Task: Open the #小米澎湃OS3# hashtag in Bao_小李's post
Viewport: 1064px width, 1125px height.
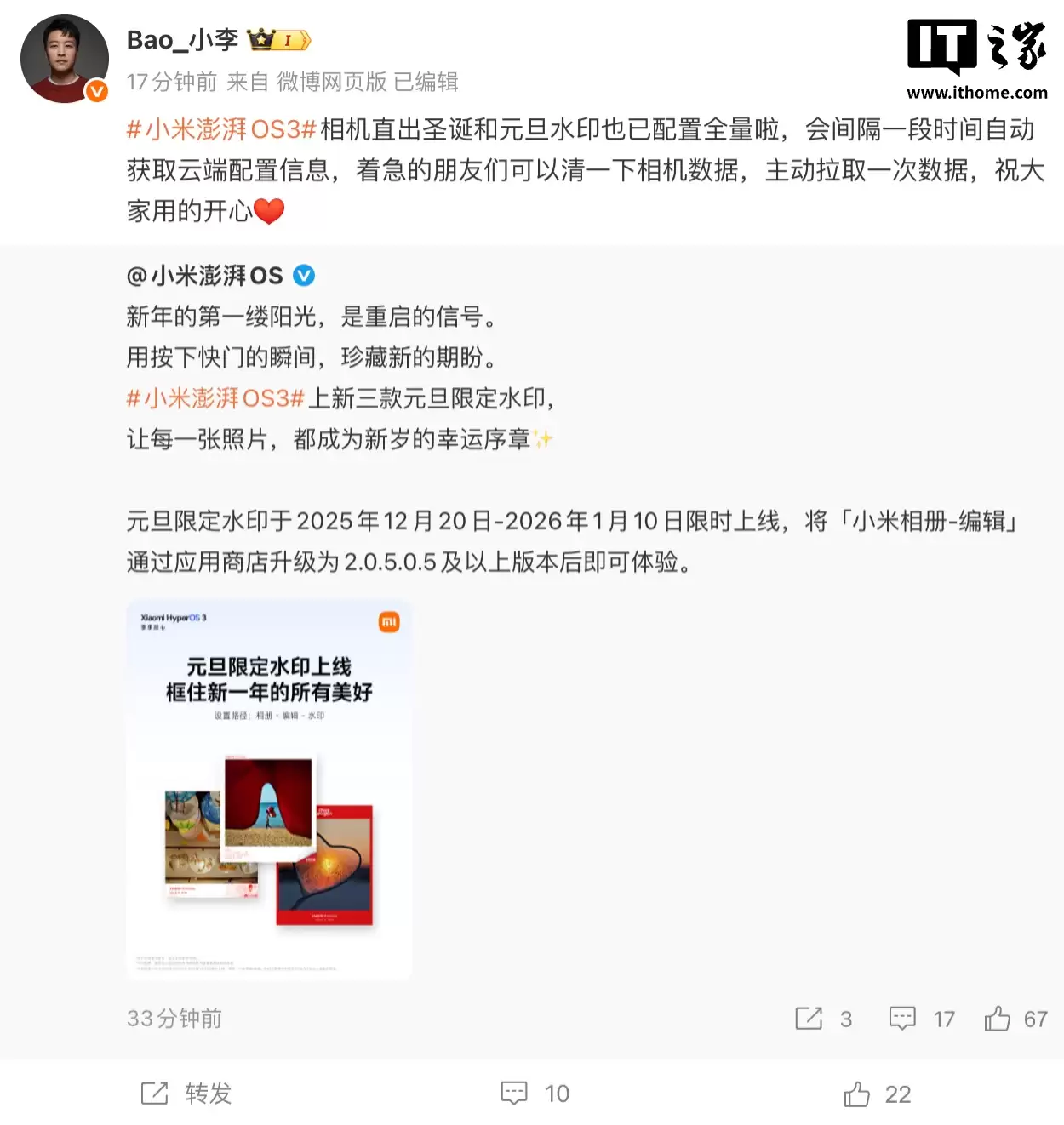Action: [221, 129]
